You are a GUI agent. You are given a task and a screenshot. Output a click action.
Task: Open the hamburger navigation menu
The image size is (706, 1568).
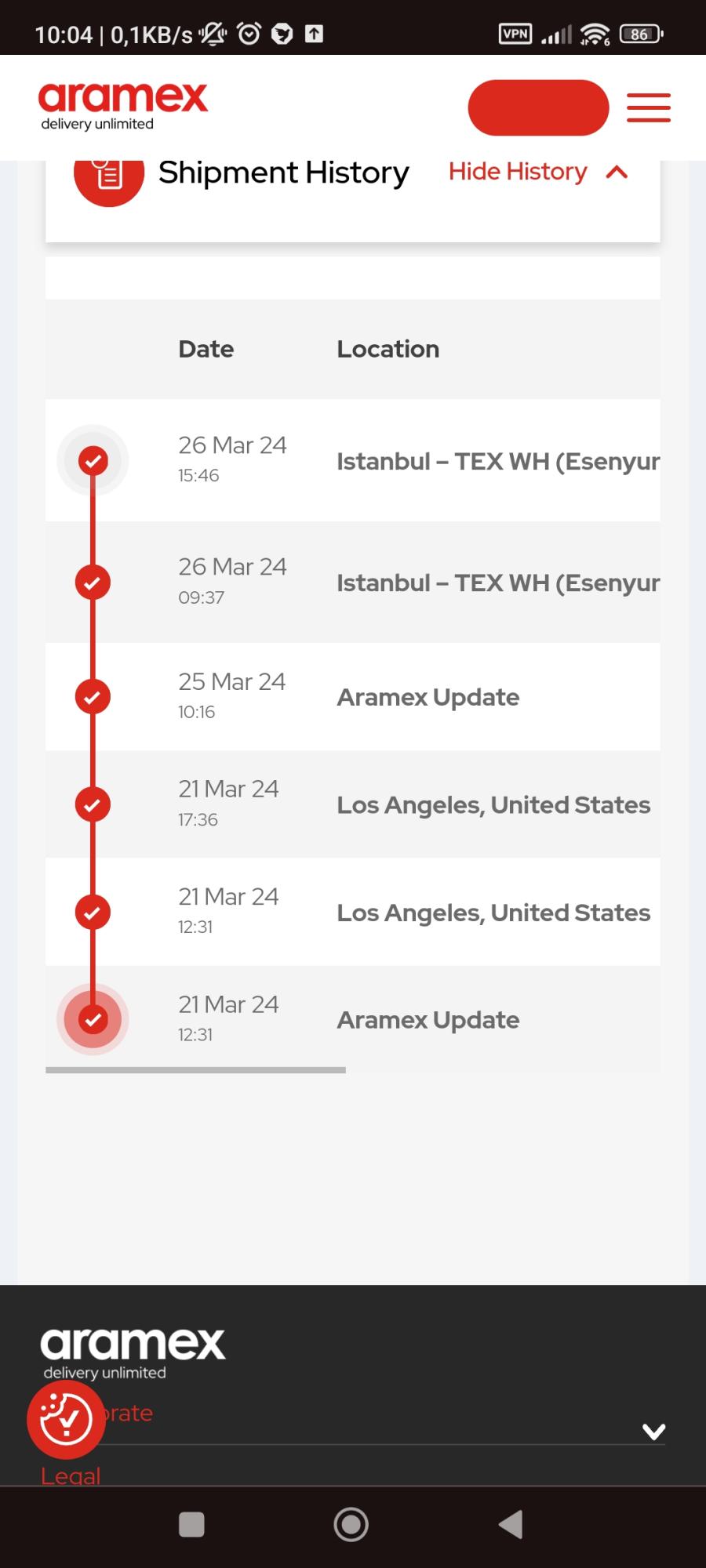pyautogui.click(x=648, y=107)
